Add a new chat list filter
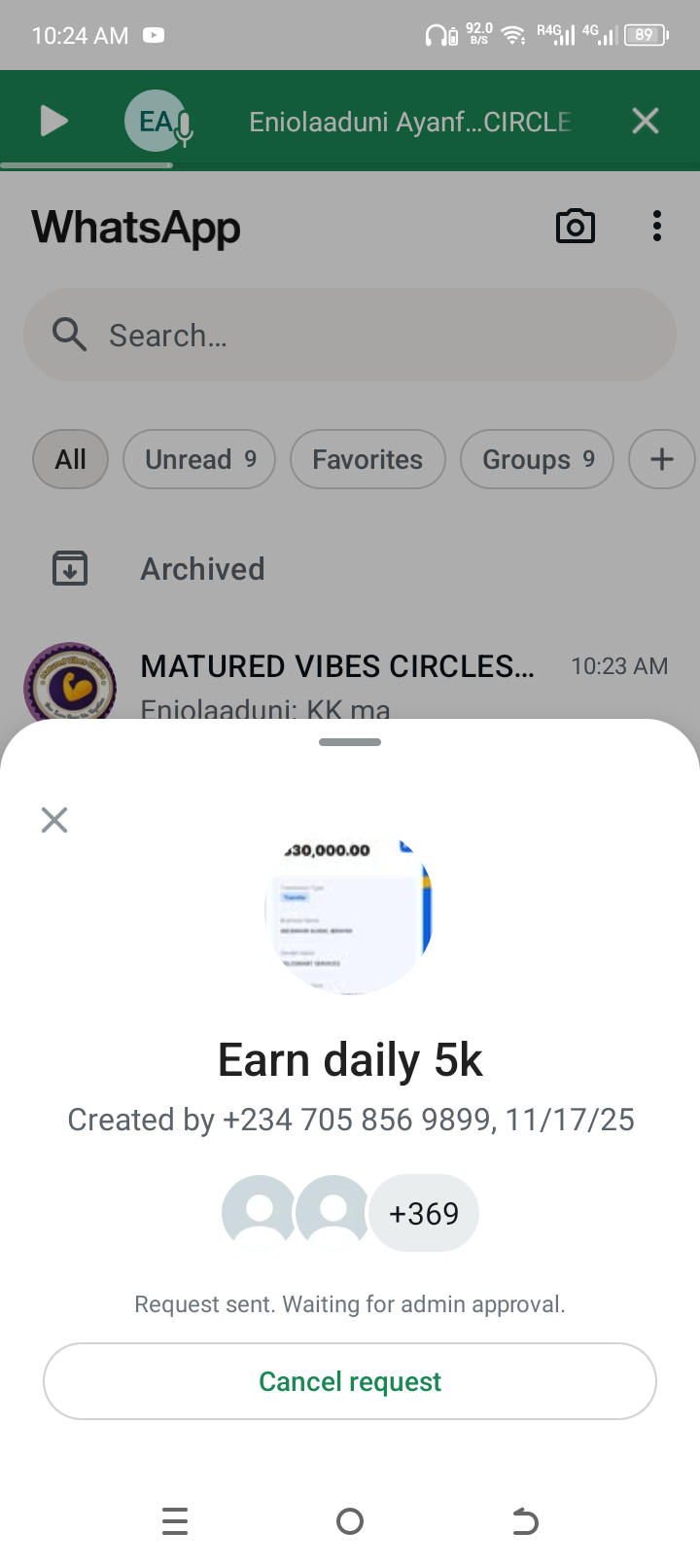The image size is (700, 1568). coord(661,459)
